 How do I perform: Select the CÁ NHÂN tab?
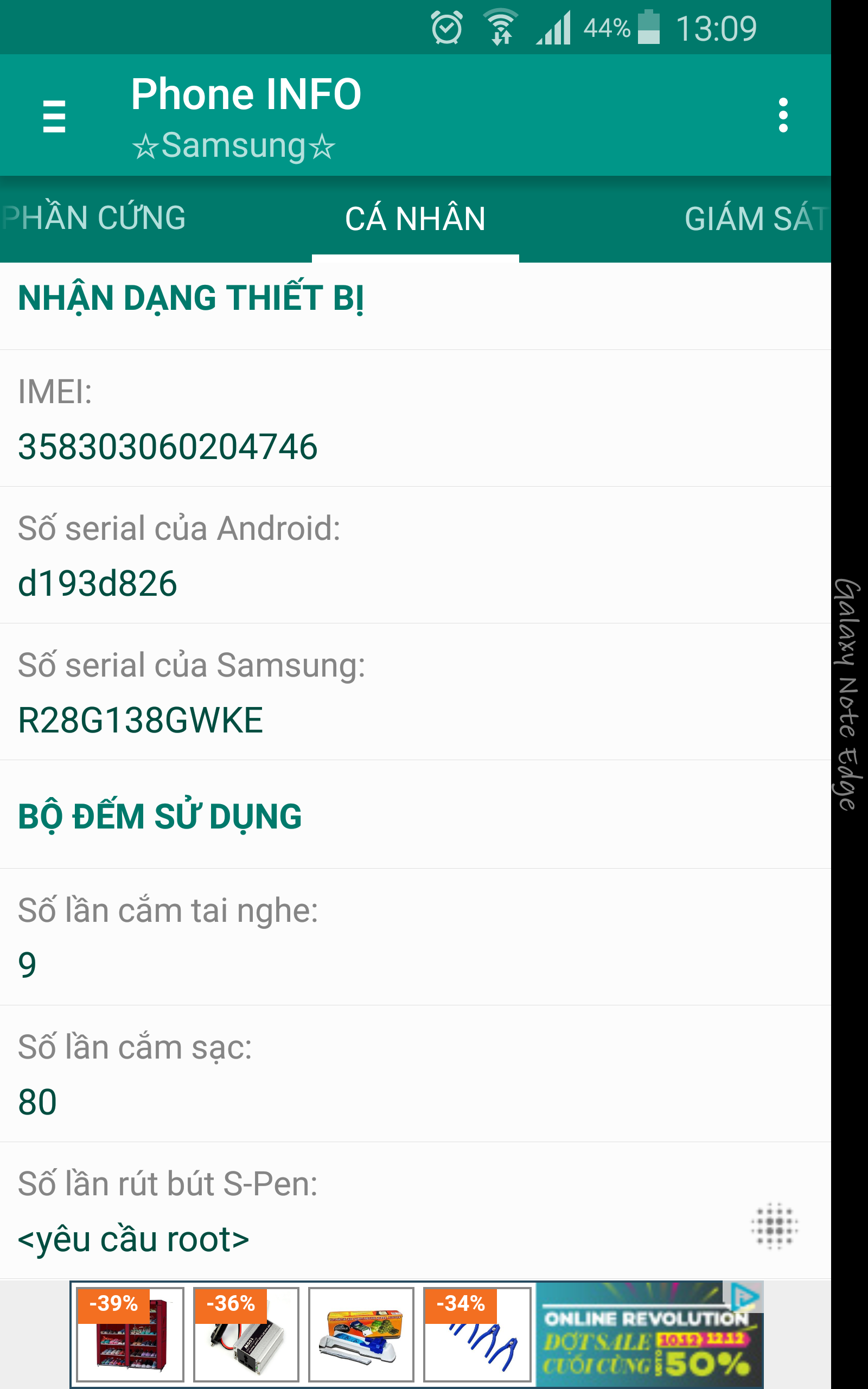[415, 219]
